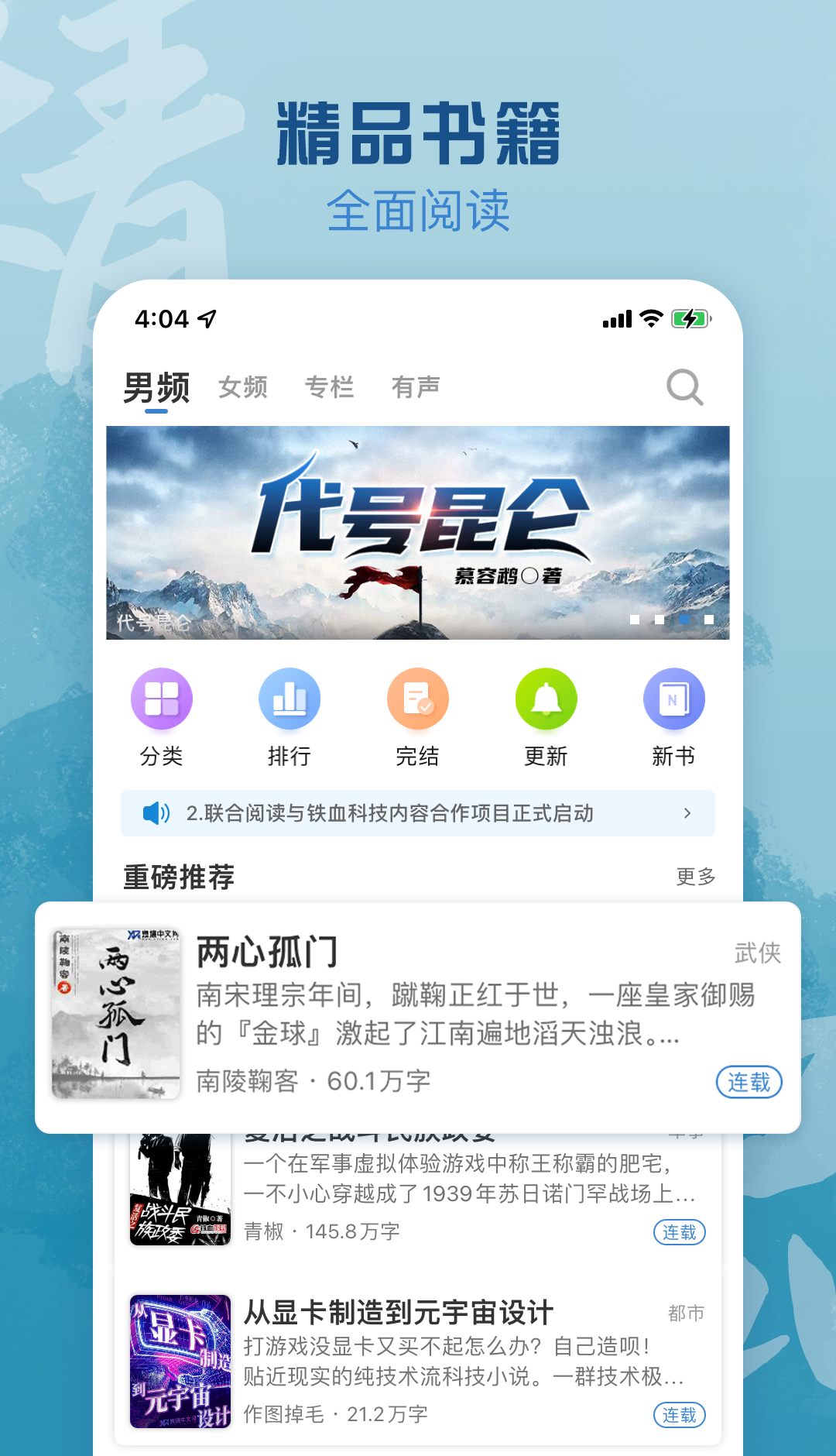The width and height of the screenshot is (836, 1456).
Task: Open the 代号昆仑 banner
Action: click(x=418, y=531)
